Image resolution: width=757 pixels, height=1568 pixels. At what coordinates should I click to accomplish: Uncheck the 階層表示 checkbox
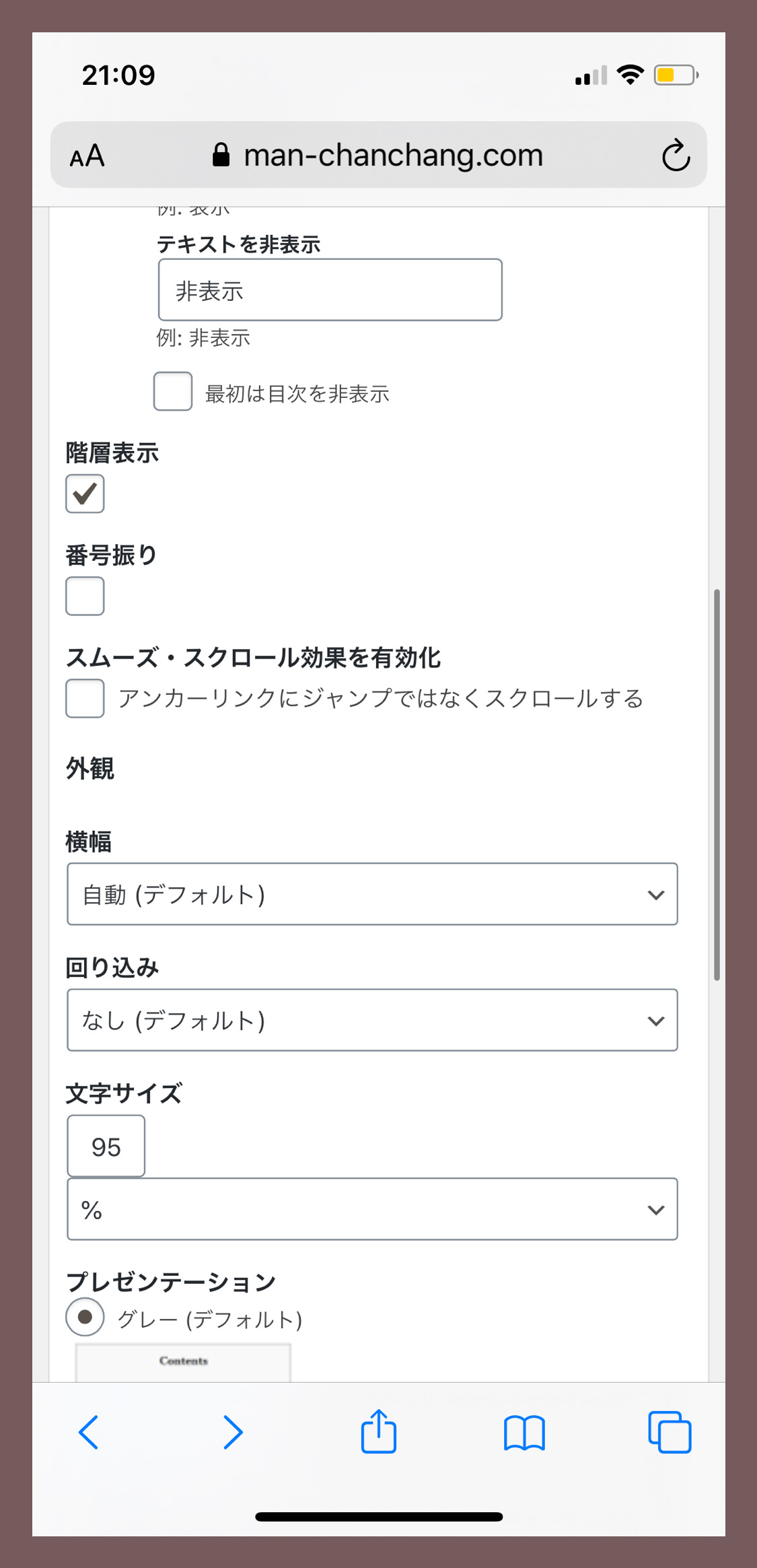85,493
